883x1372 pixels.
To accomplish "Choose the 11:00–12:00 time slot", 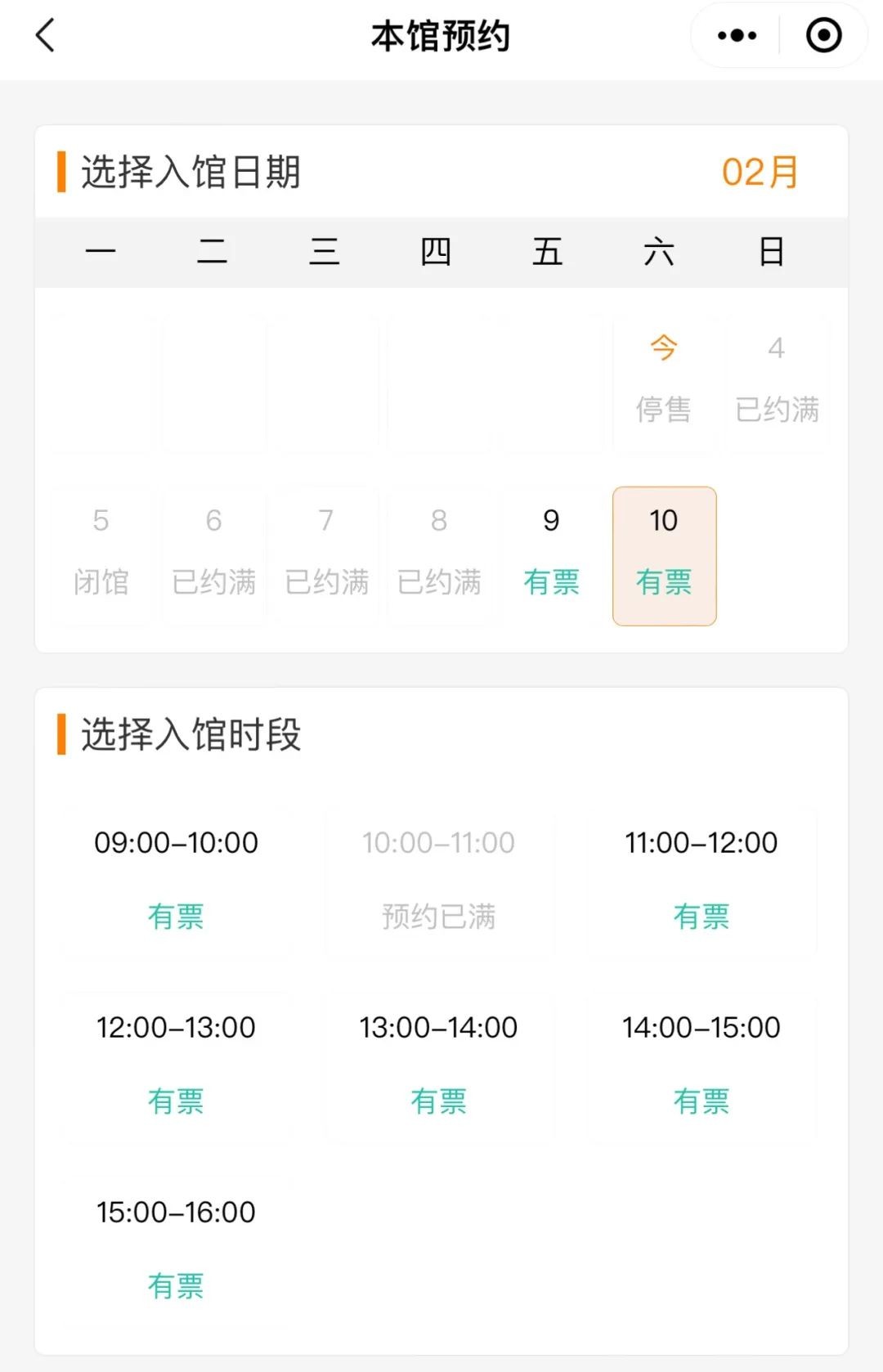I will [701, 879].
